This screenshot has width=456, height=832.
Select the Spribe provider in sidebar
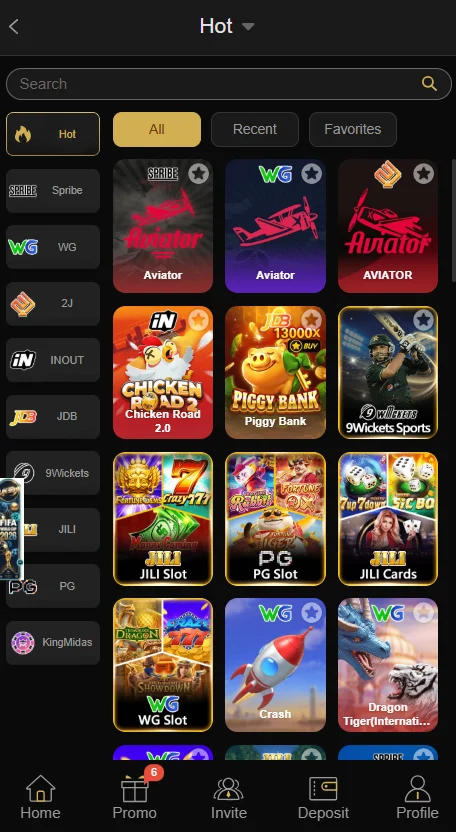coord(53,190)
